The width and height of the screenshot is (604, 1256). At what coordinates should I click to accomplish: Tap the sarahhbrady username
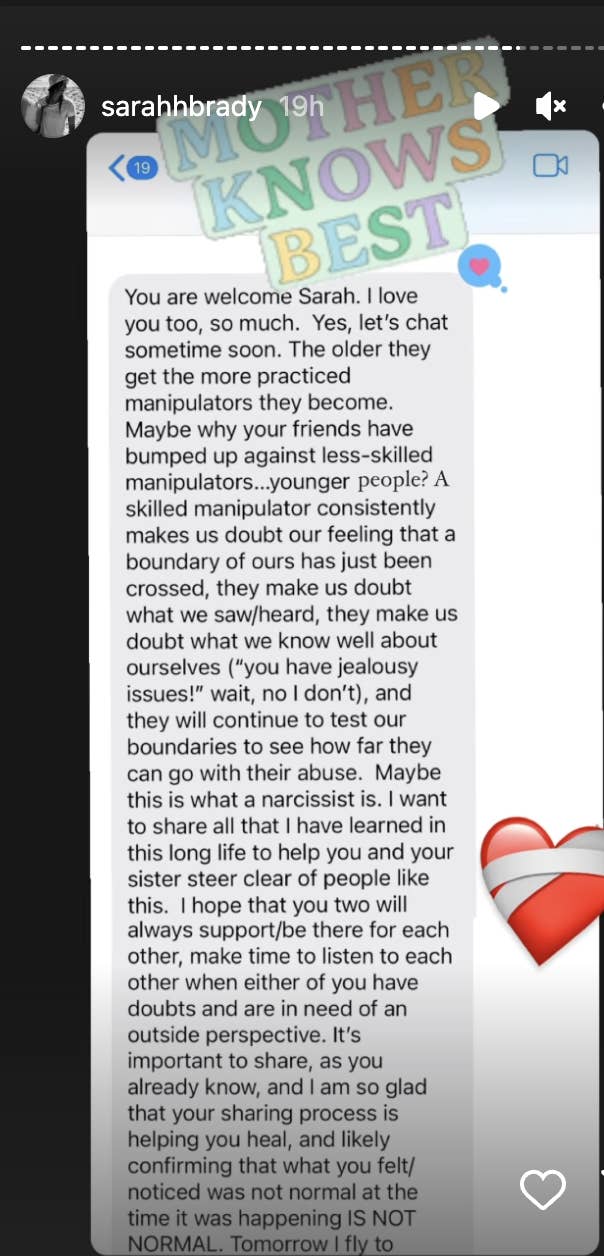(180, 107)
